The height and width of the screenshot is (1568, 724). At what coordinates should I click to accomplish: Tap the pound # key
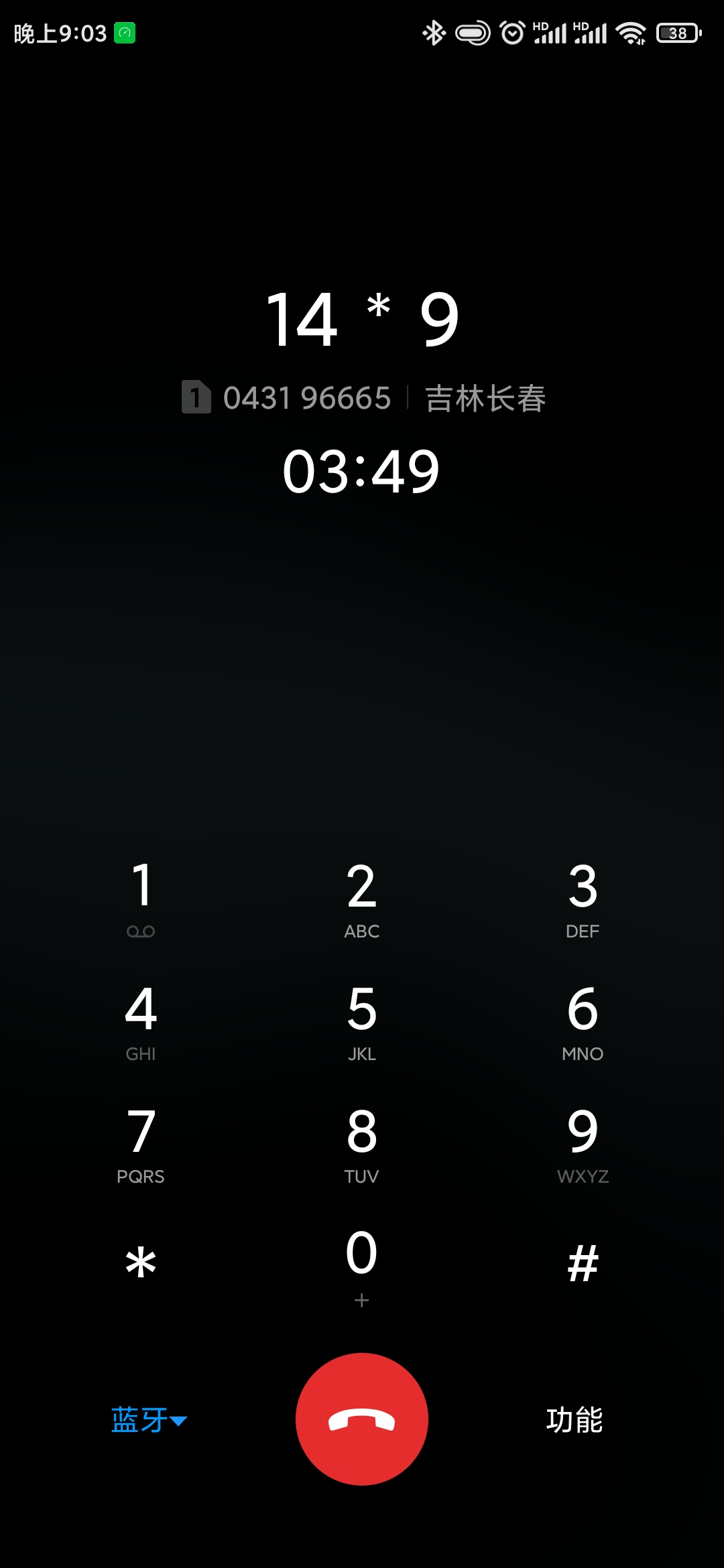[x=583, y=1264]
